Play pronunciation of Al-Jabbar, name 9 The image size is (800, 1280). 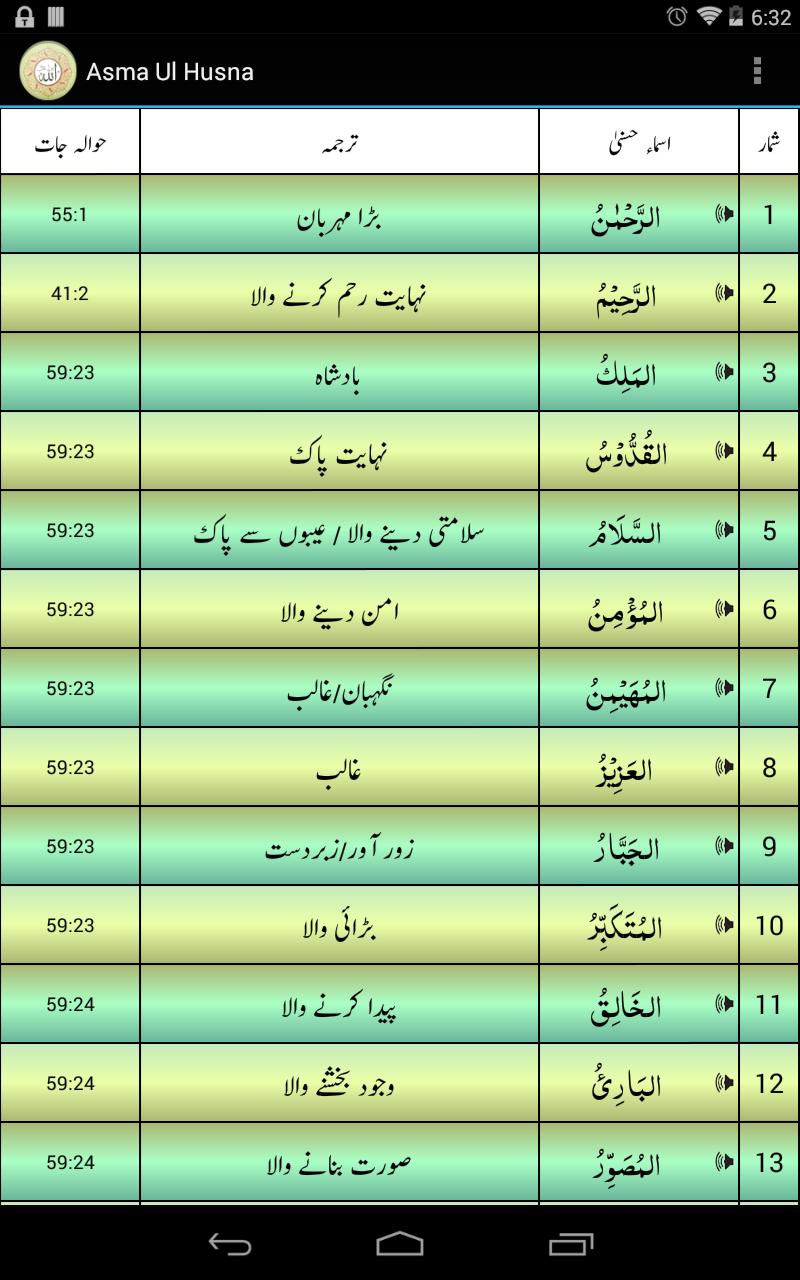coord(724,846)
